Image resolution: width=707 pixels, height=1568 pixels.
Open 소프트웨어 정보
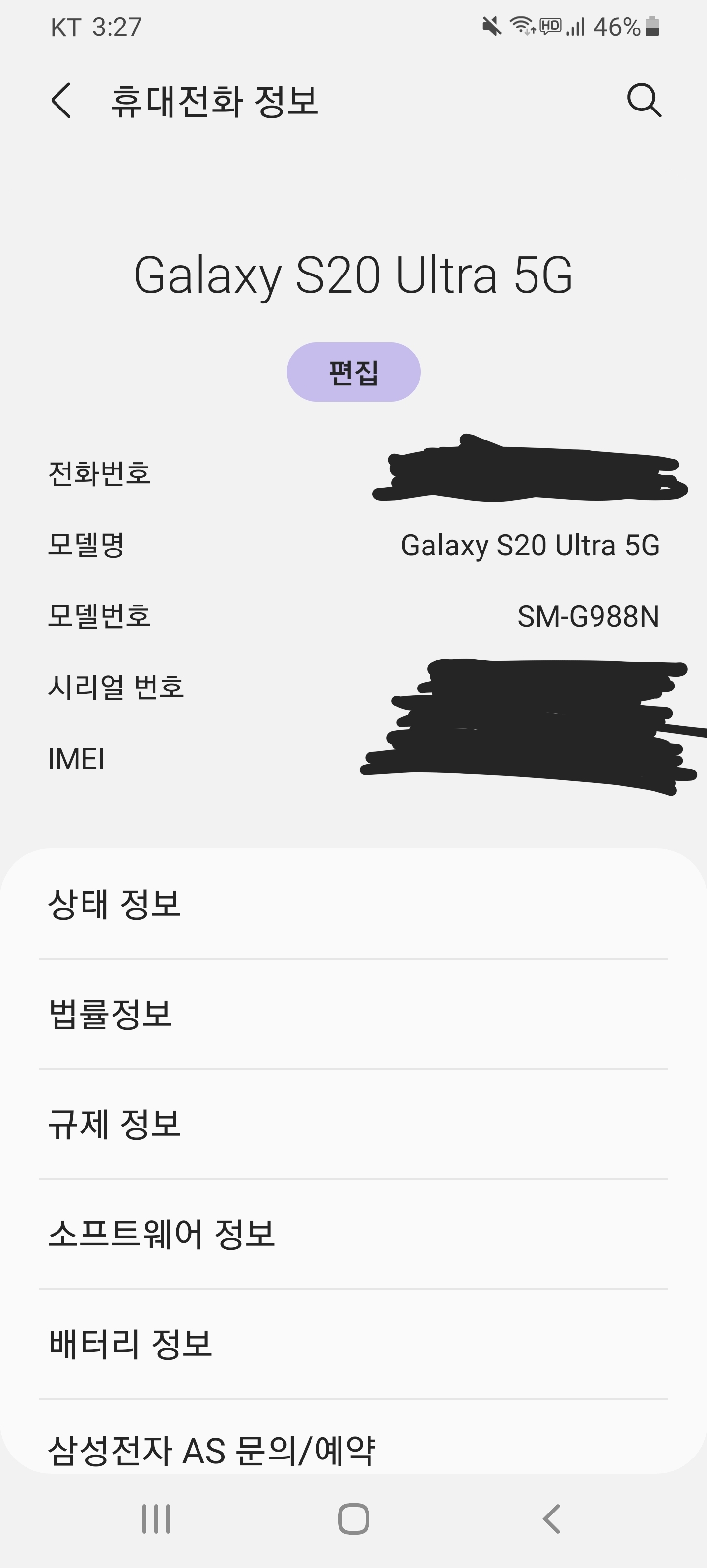[353, 1234]
